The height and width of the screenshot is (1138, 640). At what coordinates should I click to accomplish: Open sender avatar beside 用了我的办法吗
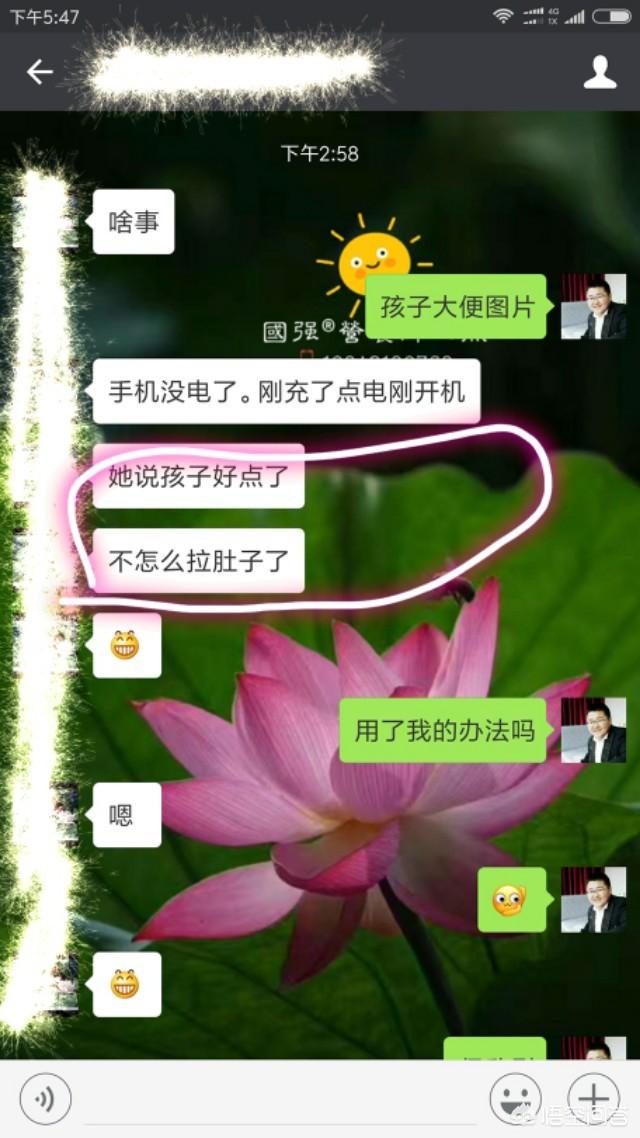pos(593,730)
